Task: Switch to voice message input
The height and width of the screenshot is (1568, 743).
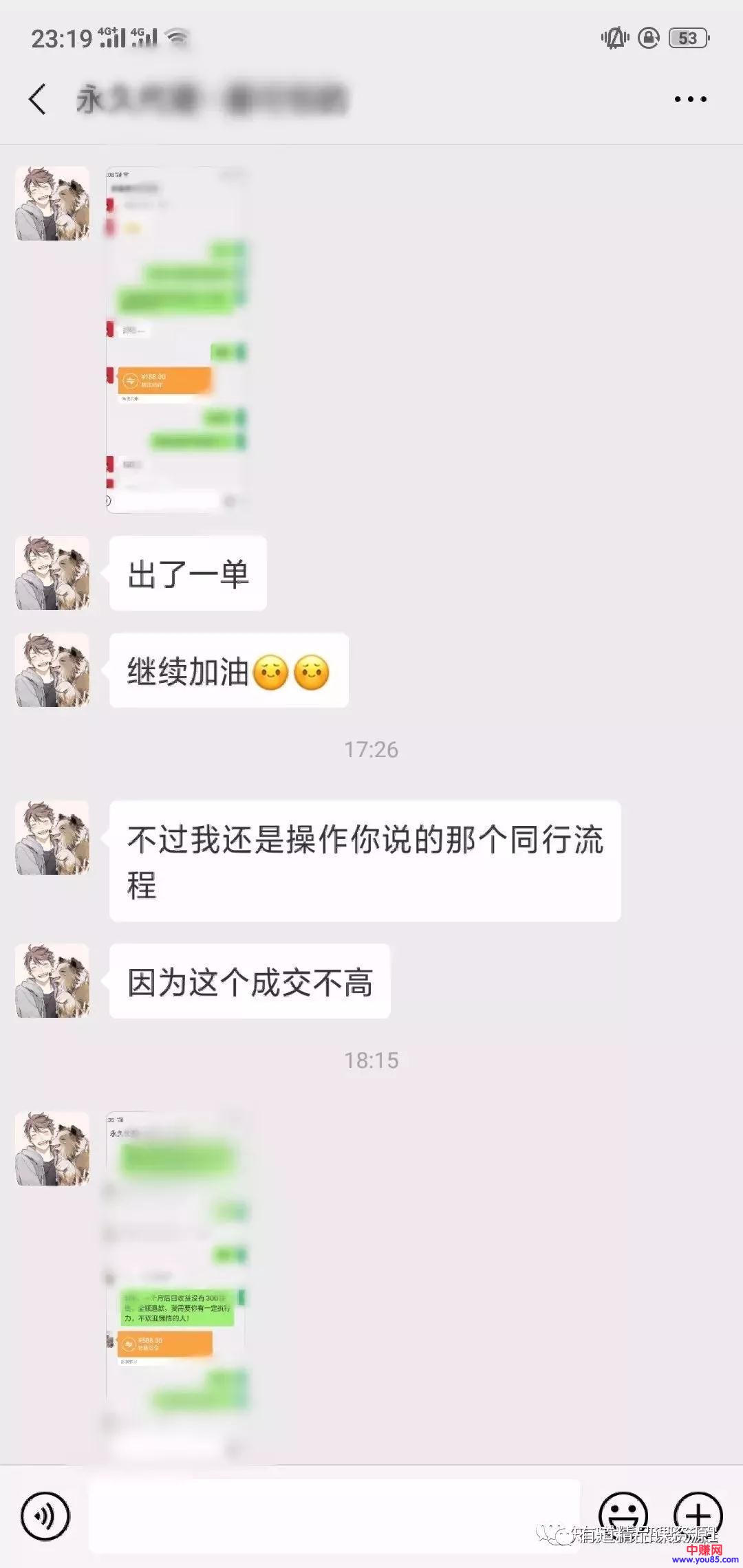Action: pos(45,1516)
